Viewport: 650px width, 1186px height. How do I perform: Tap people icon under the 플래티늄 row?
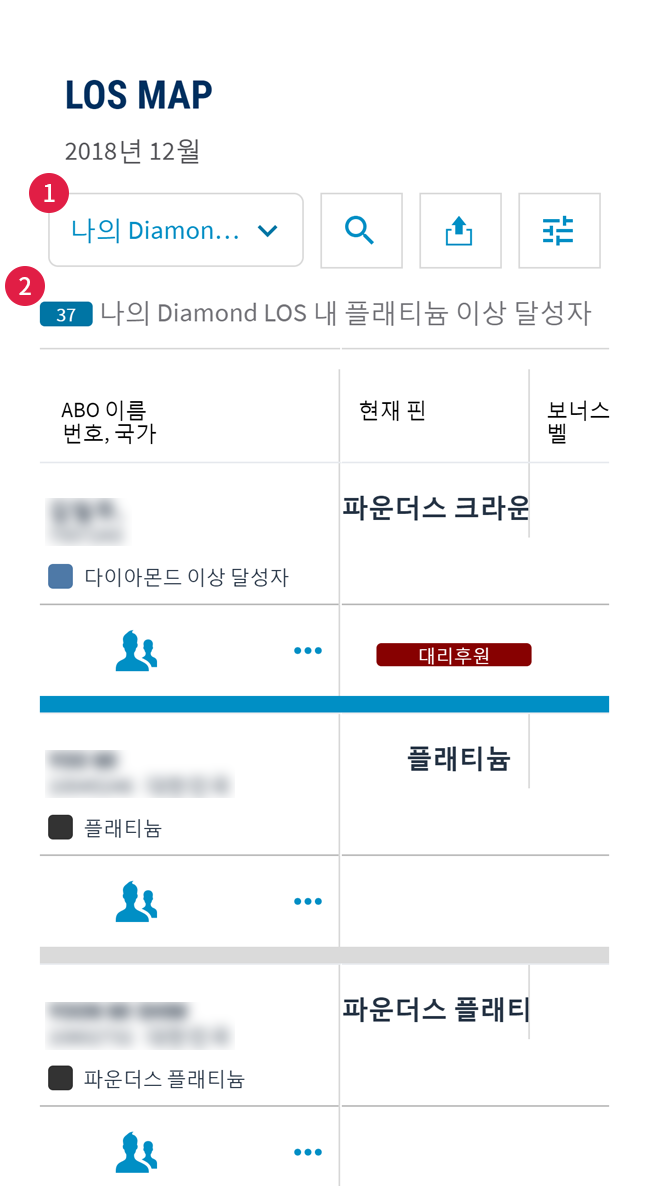click(136, 901)
